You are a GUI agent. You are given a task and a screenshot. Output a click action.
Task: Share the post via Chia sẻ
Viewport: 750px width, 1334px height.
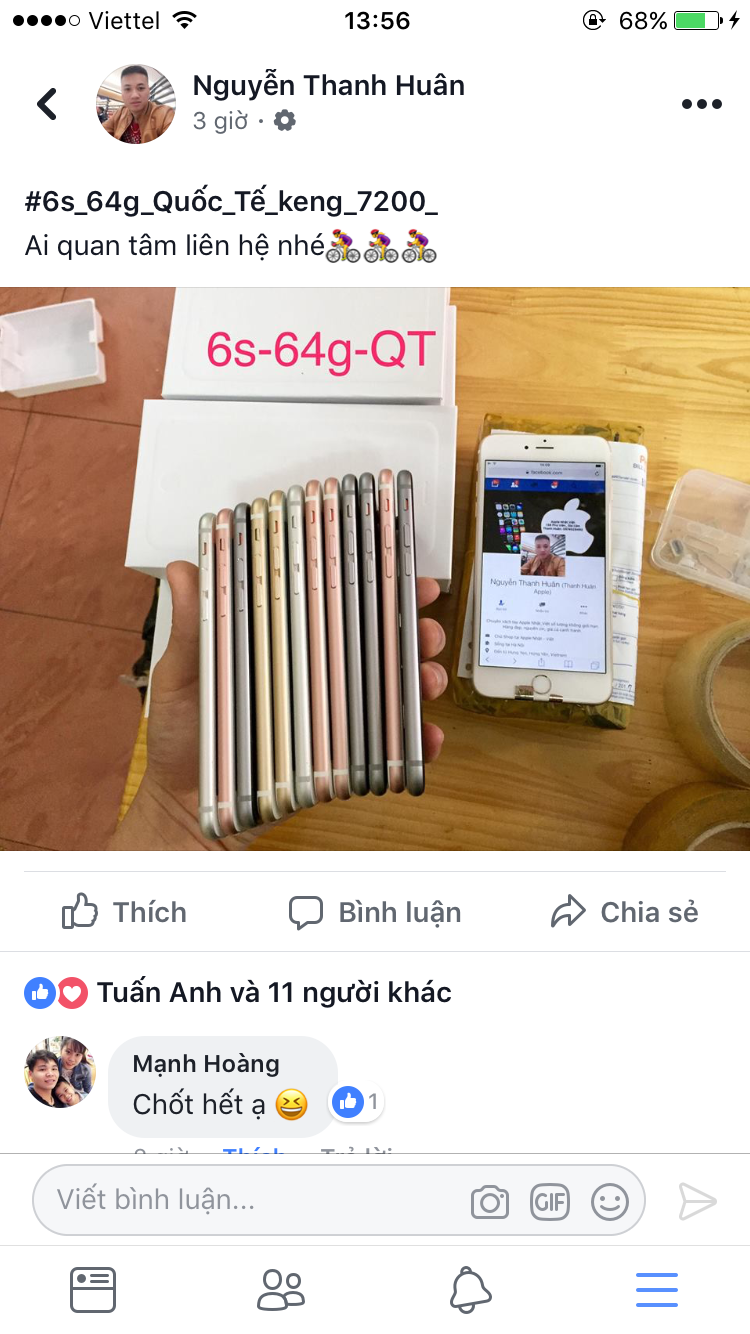[625, 912]
